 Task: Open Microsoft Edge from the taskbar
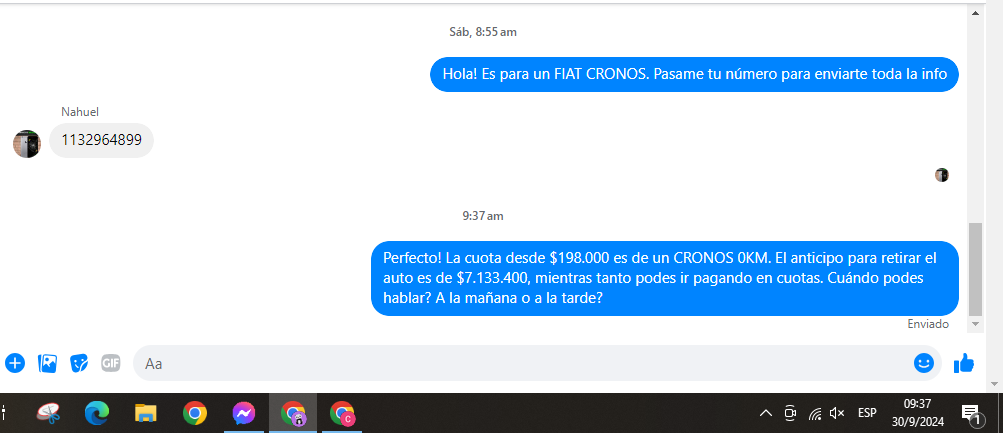pyautogui.click(x=97, y=412)
